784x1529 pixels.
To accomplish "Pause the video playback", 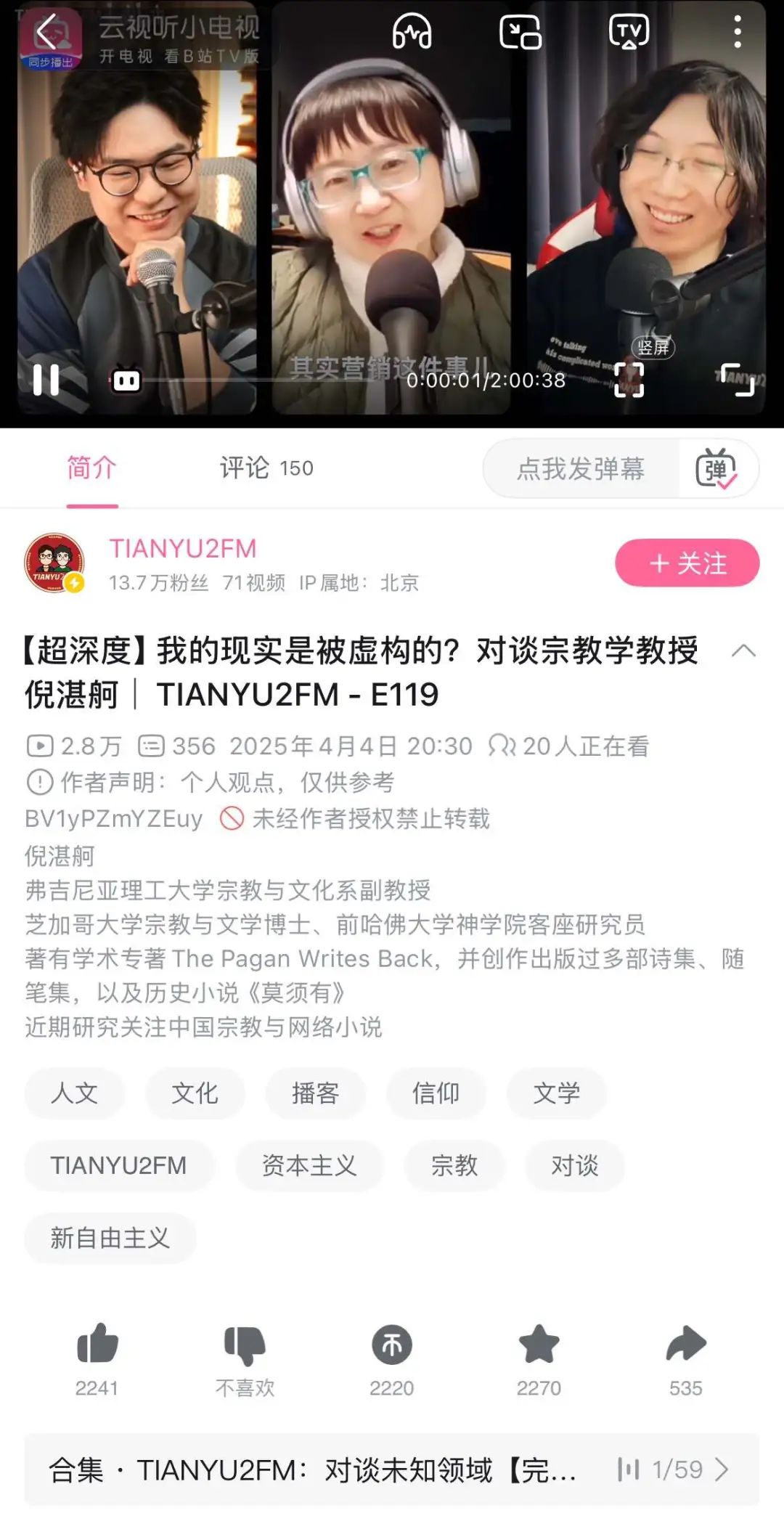I will point(46,379).
